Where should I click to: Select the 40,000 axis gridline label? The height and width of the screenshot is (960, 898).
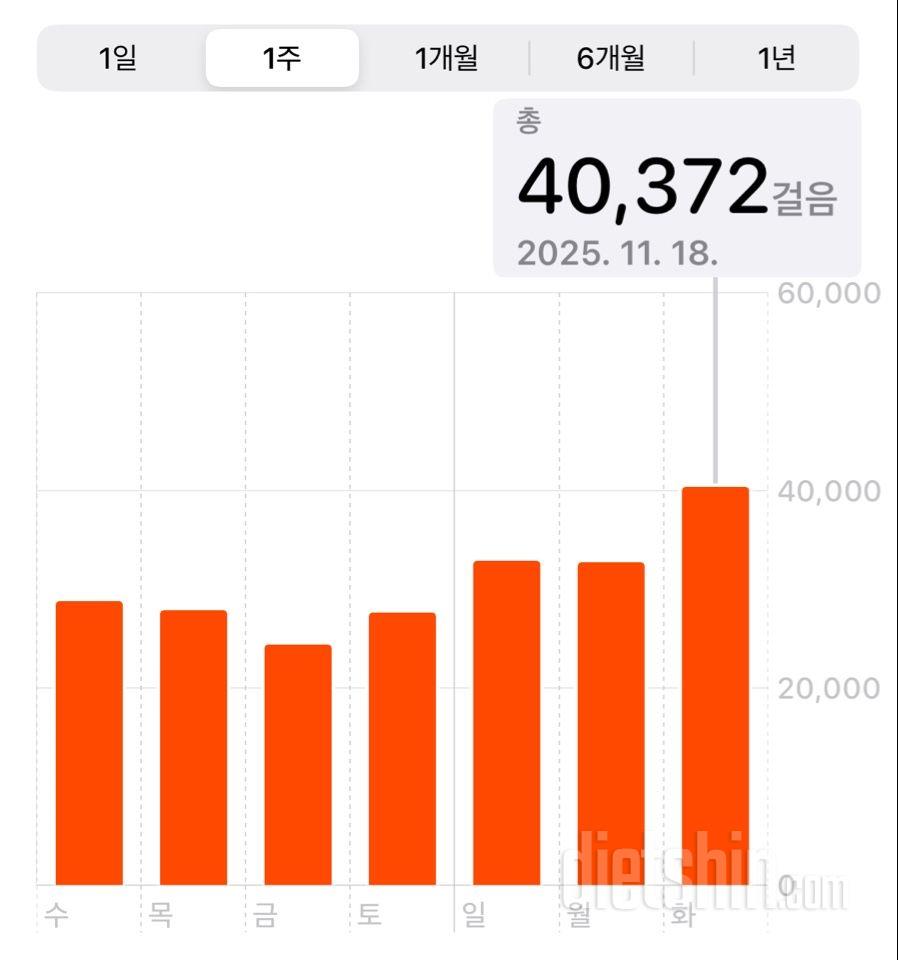[827, 489]
